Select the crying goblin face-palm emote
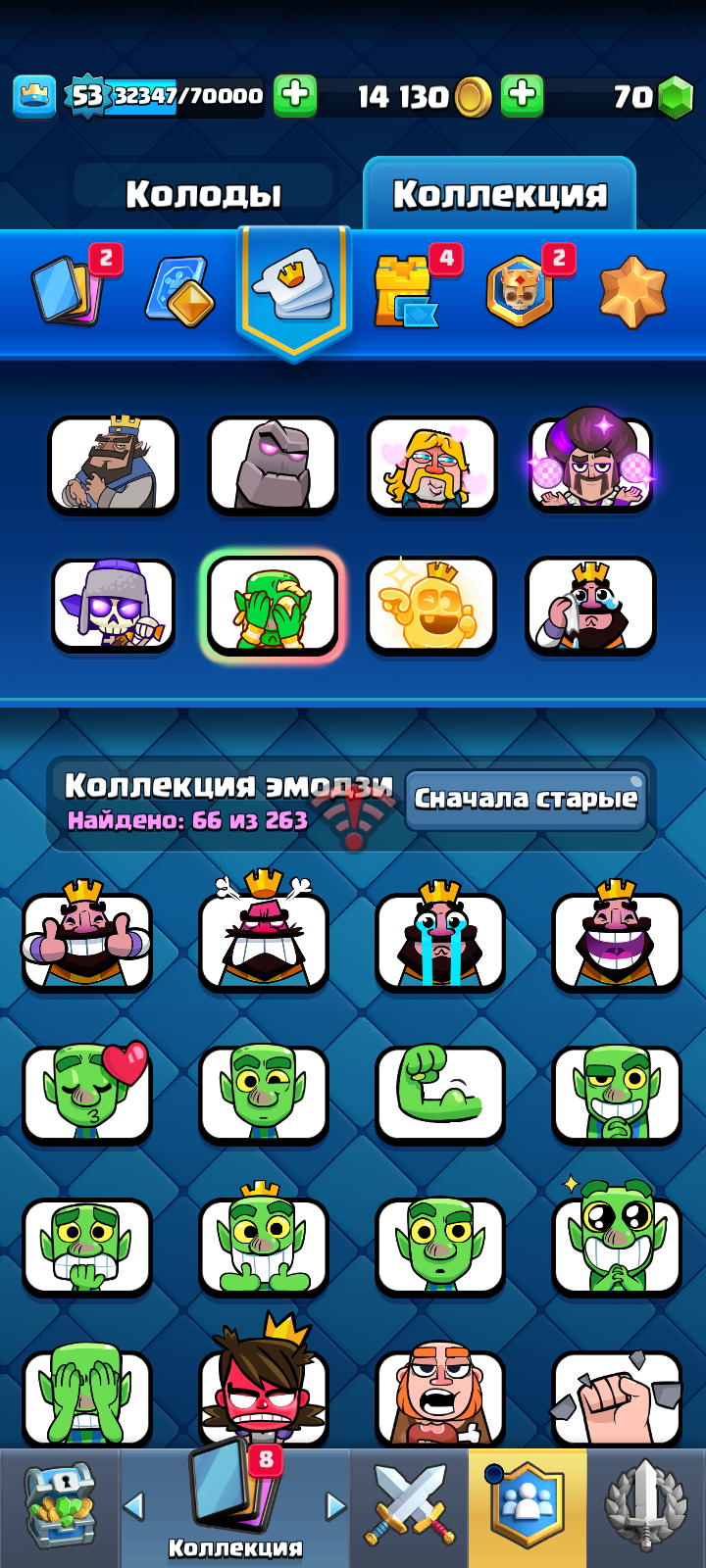 pos(273,605)
